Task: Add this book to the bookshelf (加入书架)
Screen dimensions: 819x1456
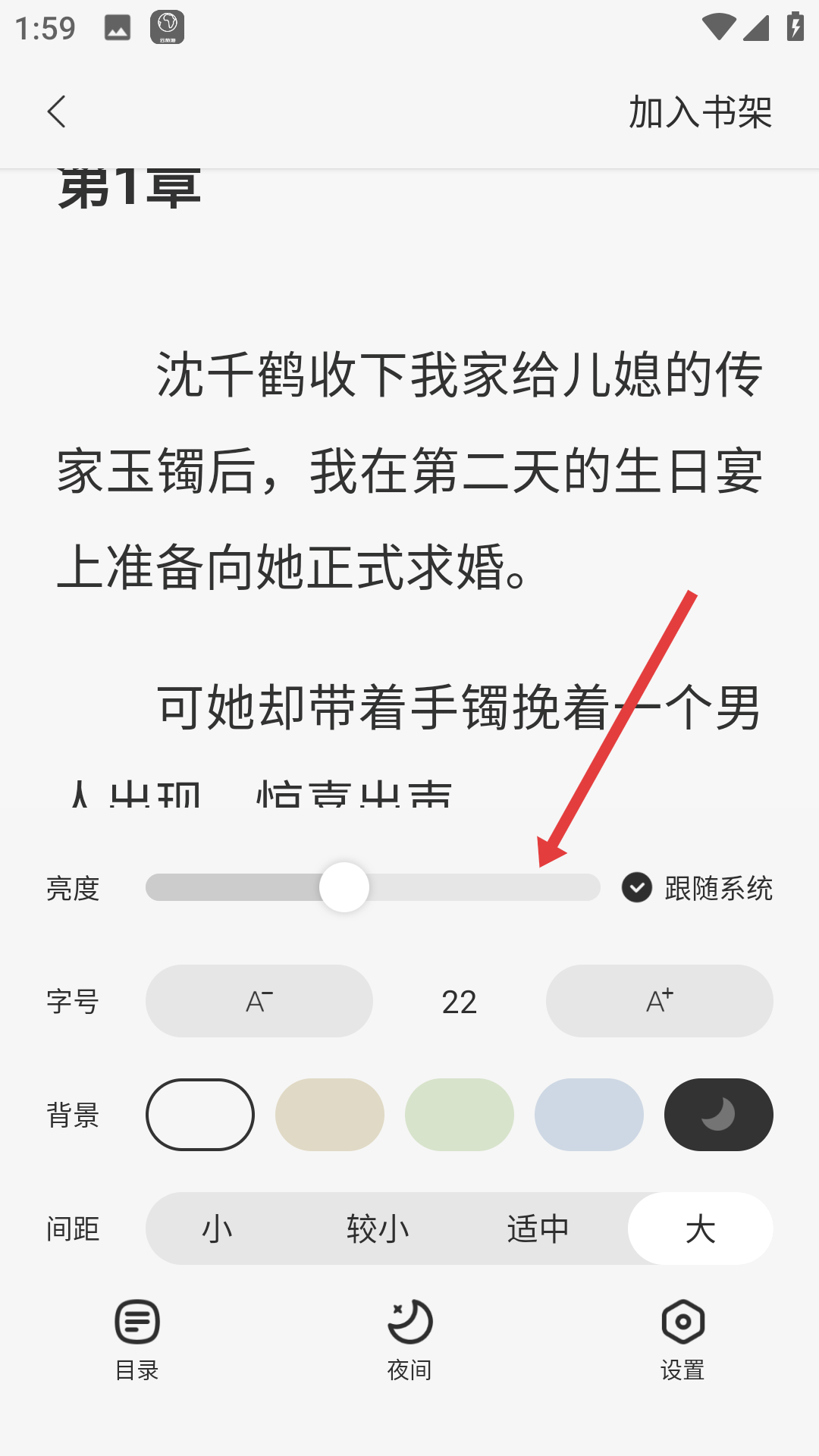Action: pos(700,112)
